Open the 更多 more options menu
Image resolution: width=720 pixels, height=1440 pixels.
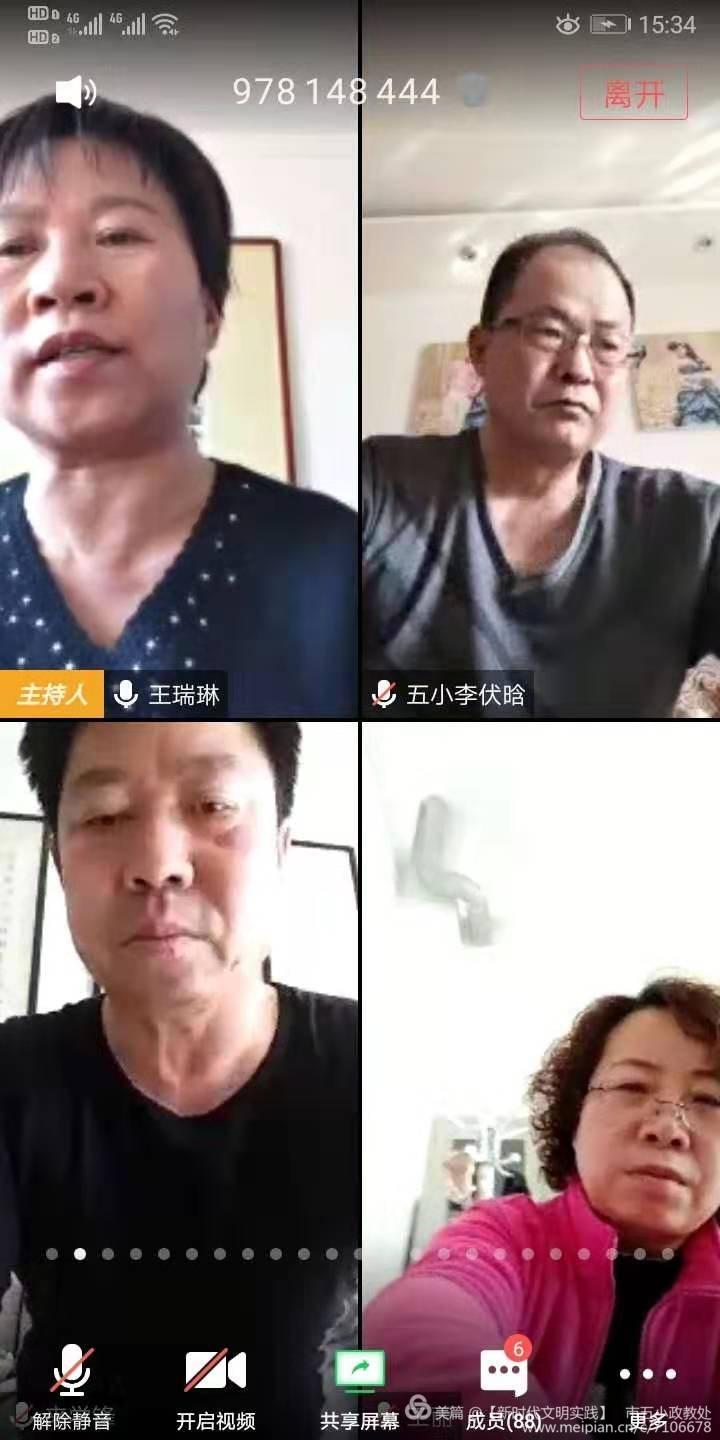[x=647, y=1385]
